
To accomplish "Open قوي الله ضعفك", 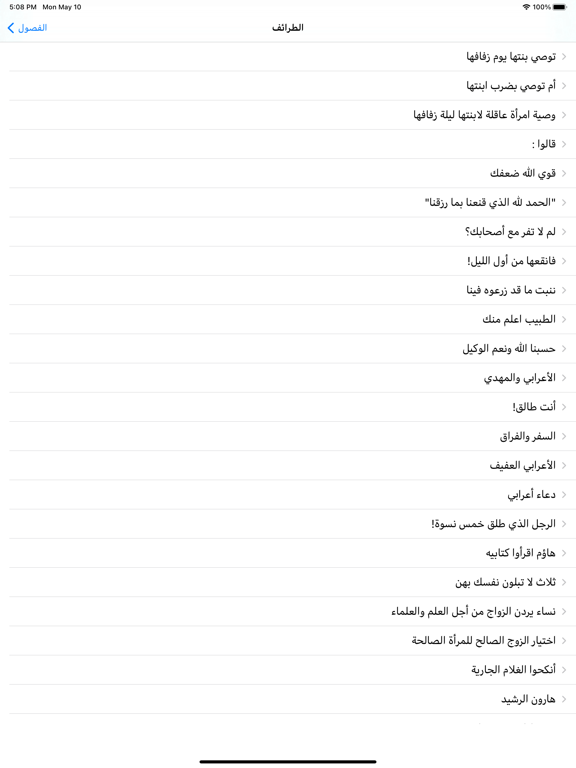I will point(288,173).
